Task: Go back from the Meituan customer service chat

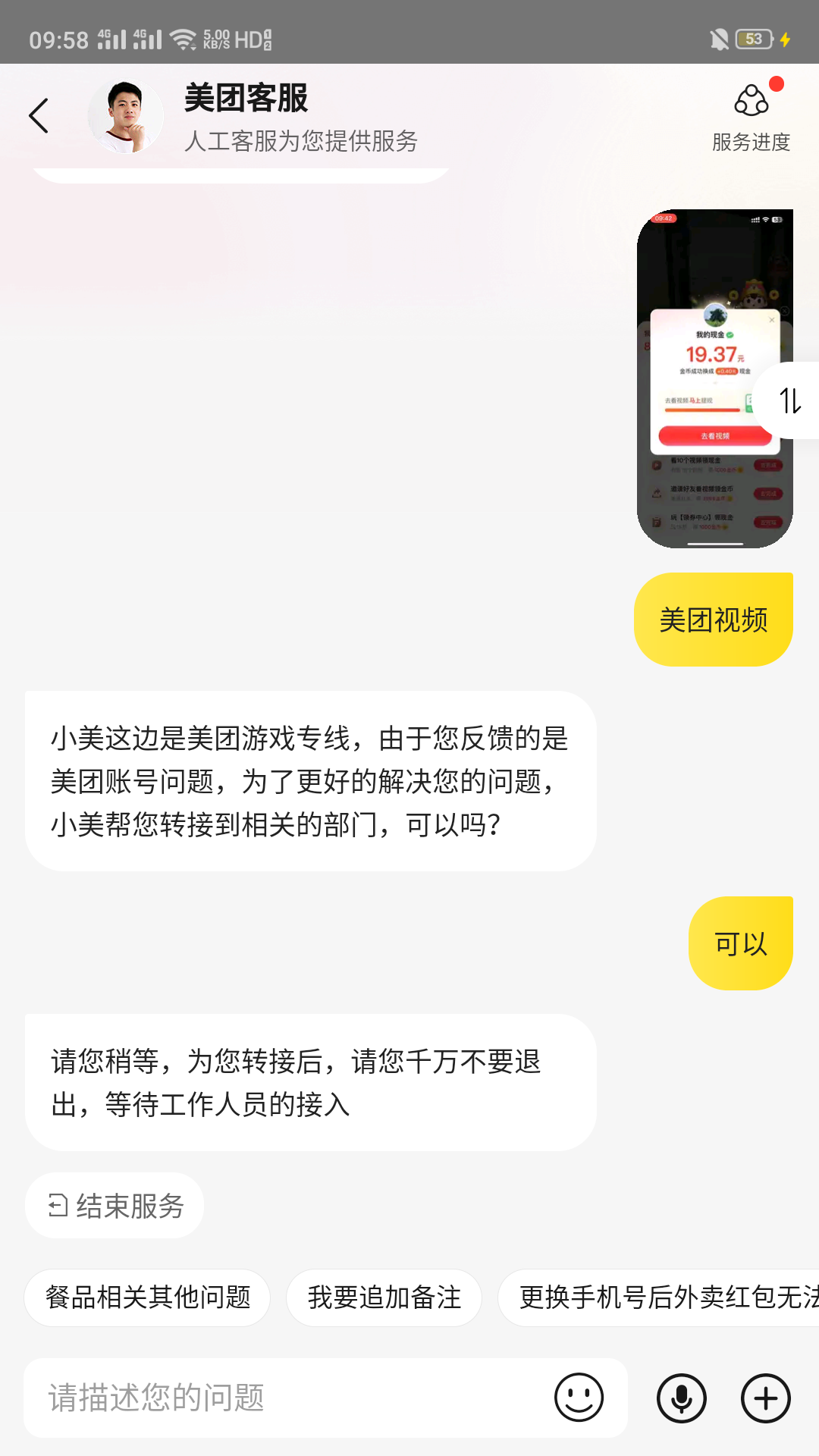Action: [x=39, y=116]
